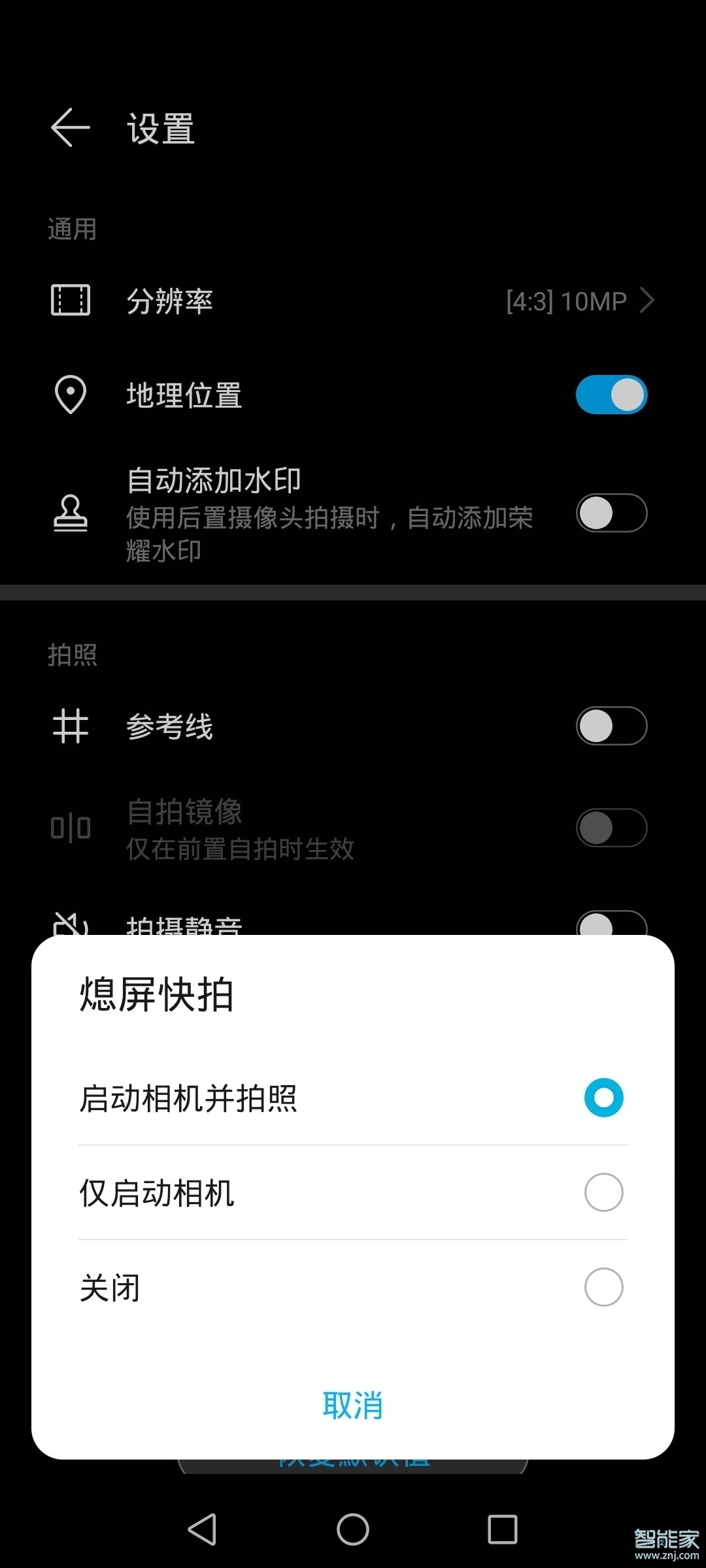Enable the 自动添加水印 watermark toggle
Viewport: 706px width, 1568px height.
tap(610, 515)
